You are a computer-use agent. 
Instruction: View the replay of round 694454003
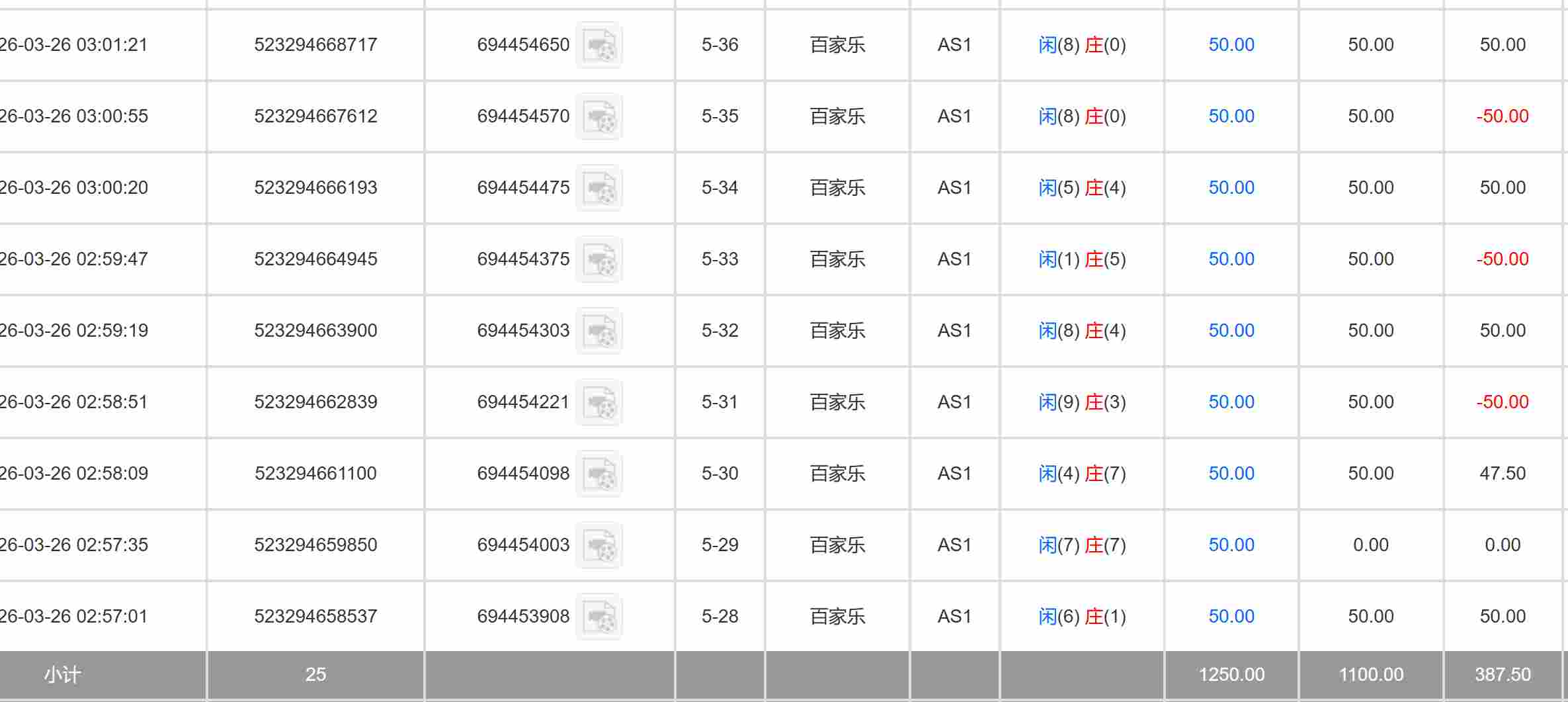pos(599,545)
